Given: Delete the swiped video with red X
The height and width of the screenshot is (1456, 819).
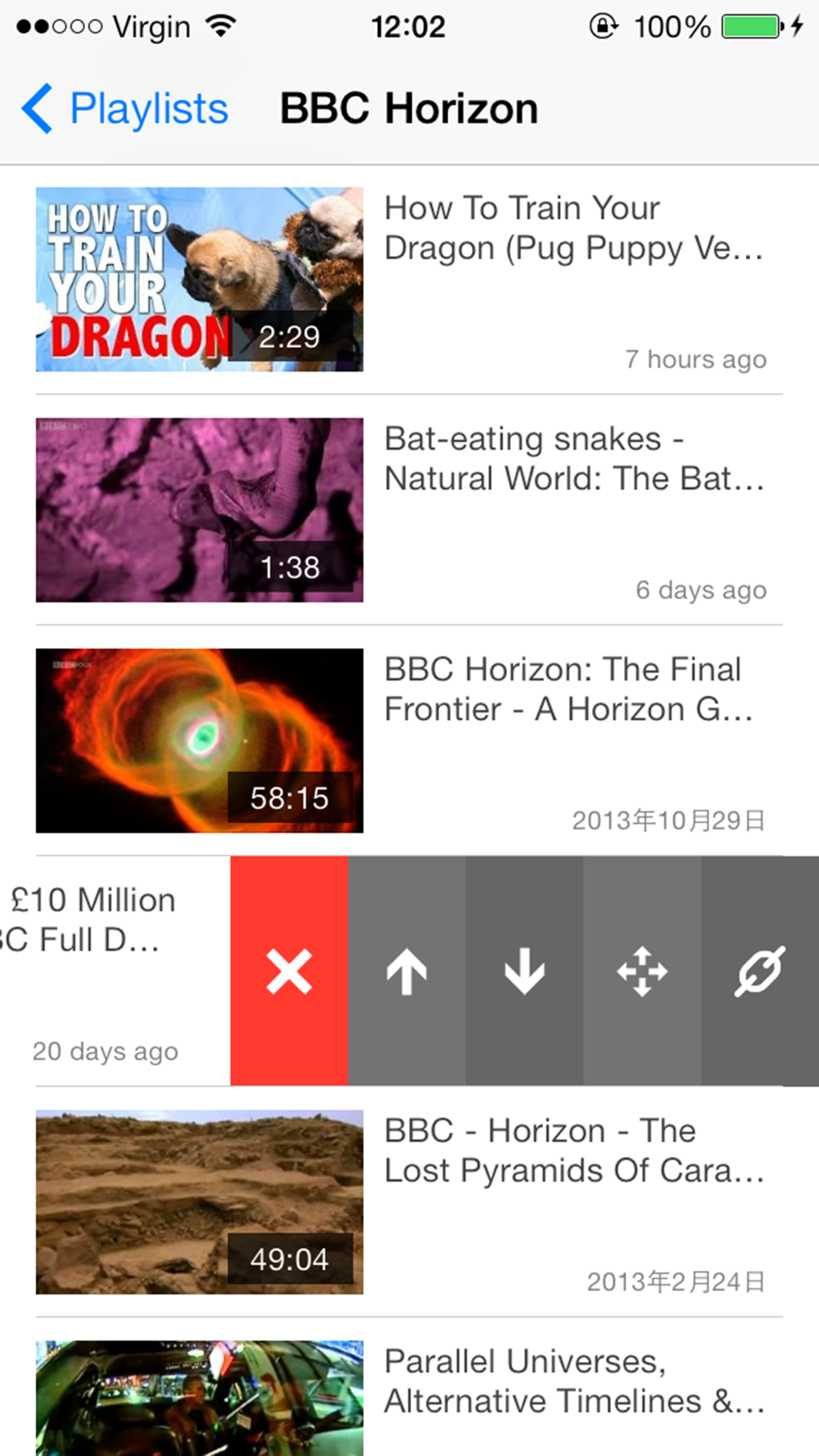Looking at the screenshot, I should coord(289,971).
